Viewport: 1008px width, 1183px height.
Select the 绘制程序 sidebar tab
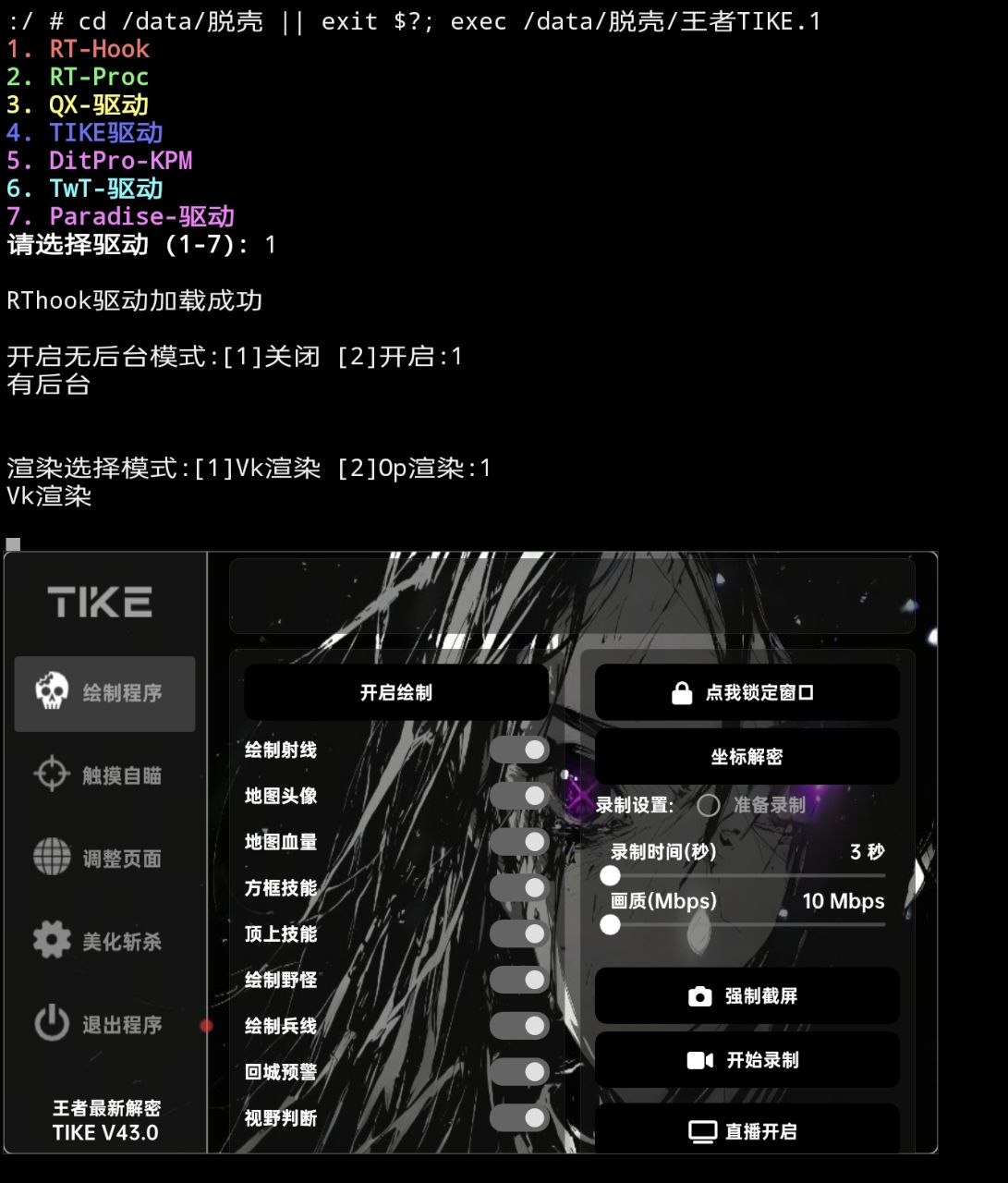(x=104, y=693)
